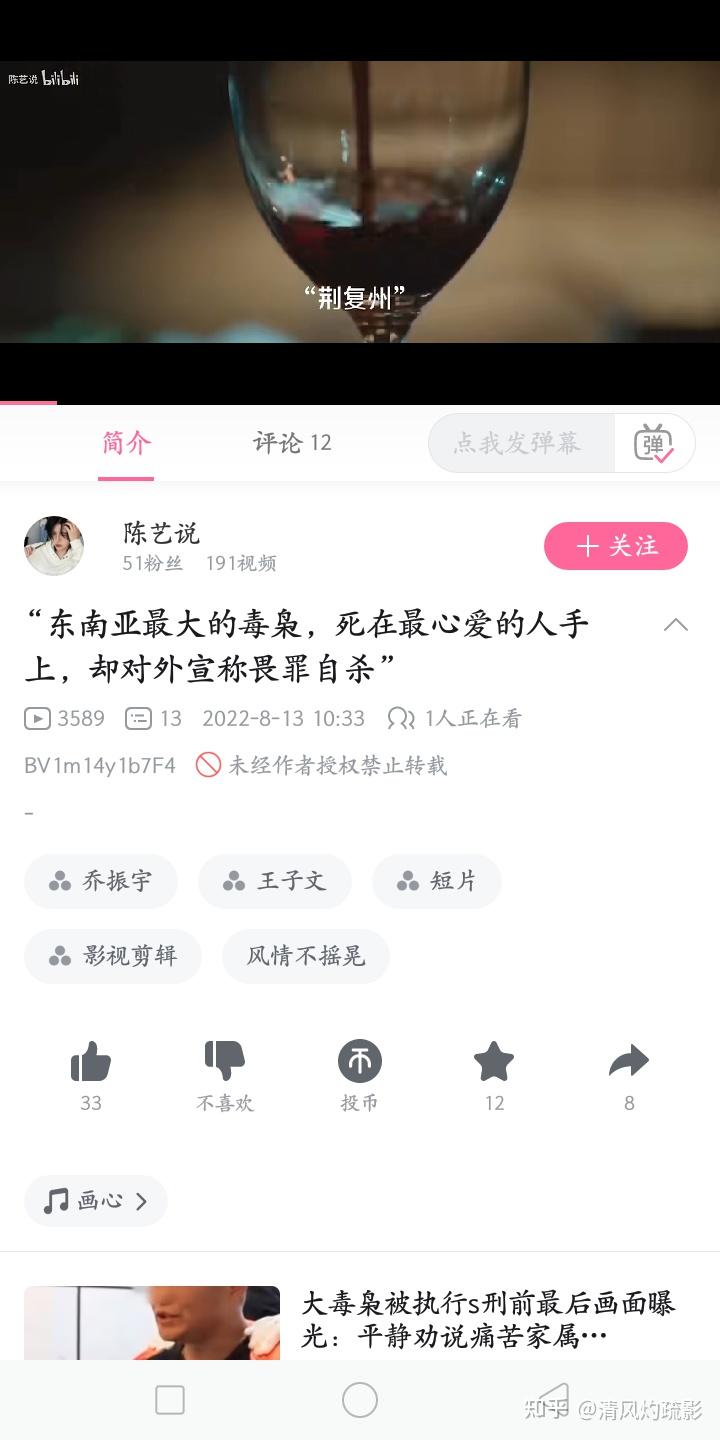Viewport: 720px width, 1440px height.
Task: Open the 风情不摇晃 tag
Action: [x=306, y=956]
